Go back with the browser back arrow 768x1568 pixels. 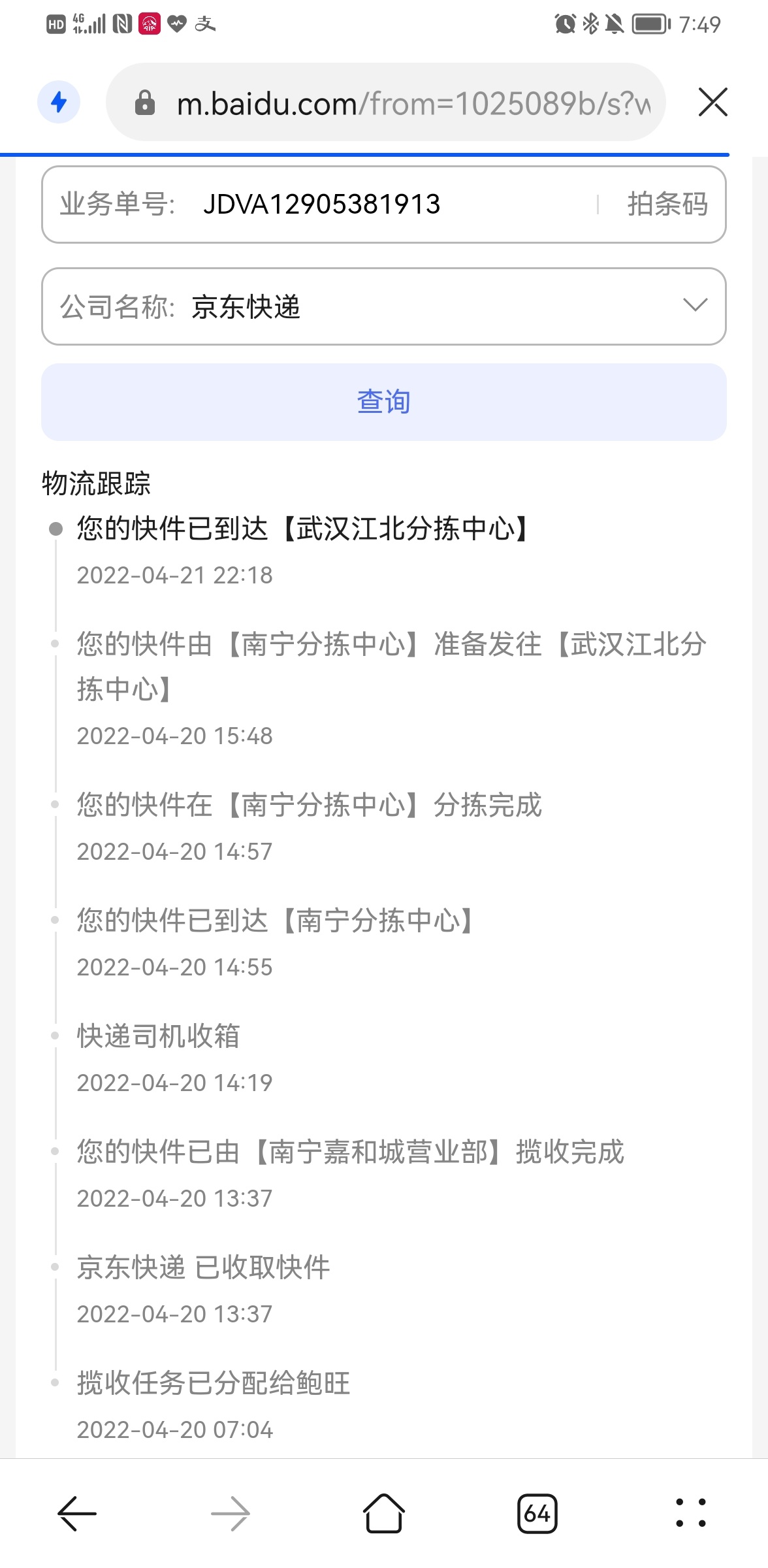pyautogui.click(x=77, y=1512)
